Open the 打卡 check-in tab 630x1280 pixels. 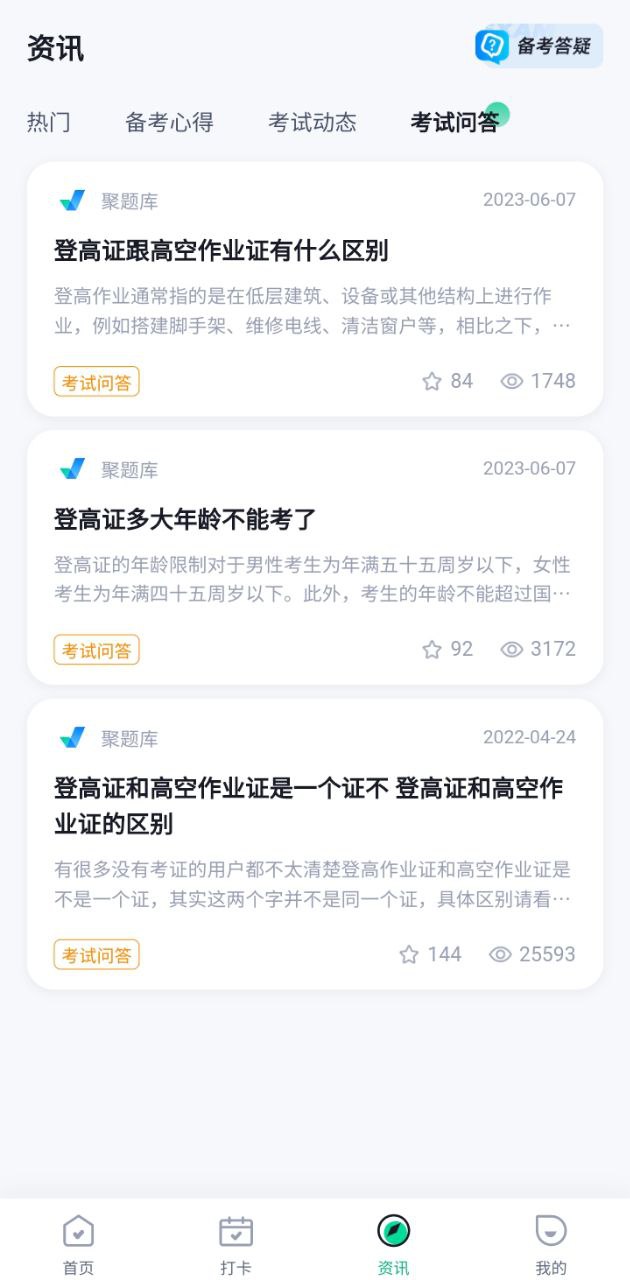tap(236, 1243)
